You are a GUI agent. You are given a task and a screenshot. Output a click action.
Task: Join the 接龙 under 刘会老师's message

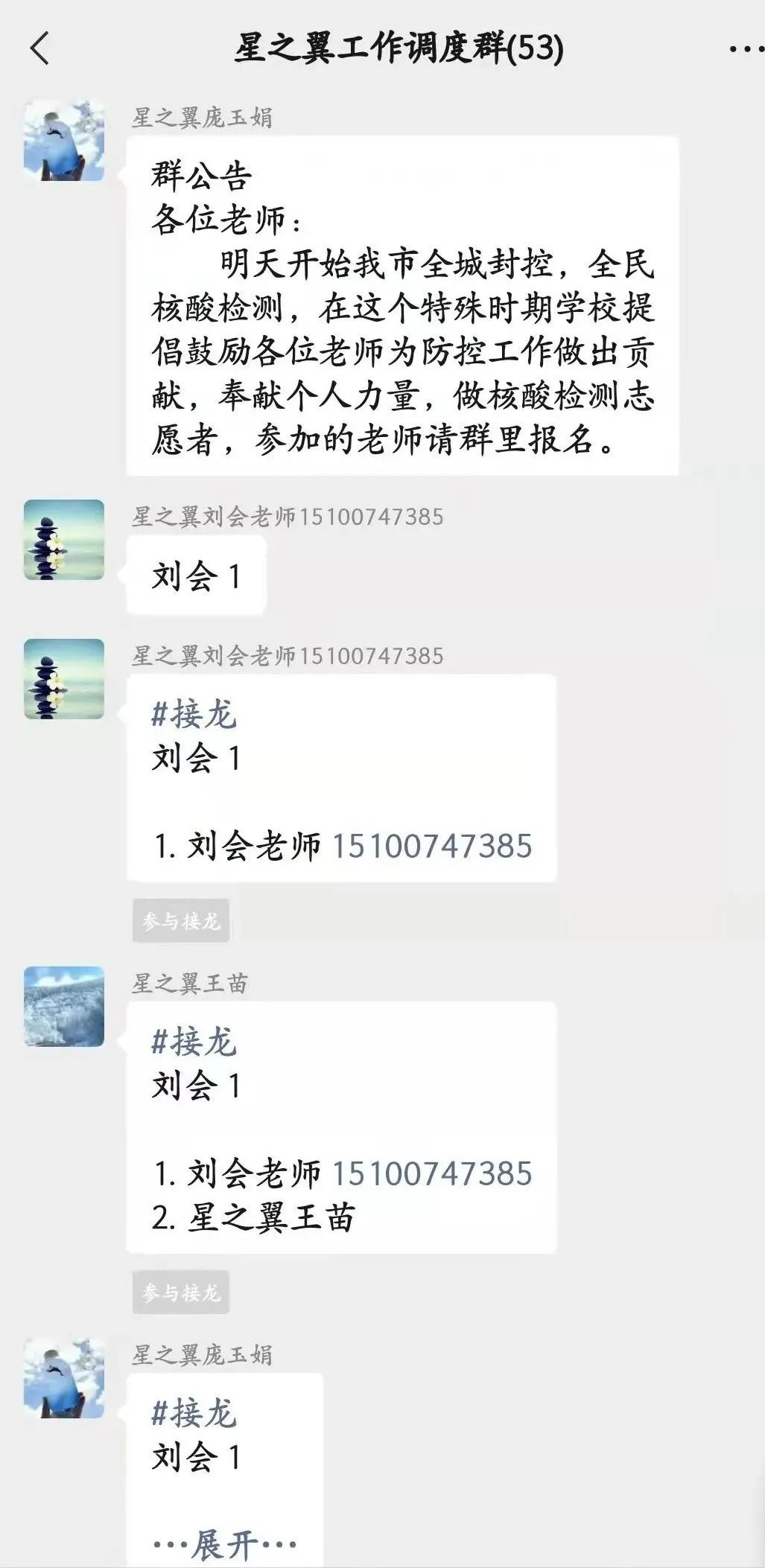181,921
